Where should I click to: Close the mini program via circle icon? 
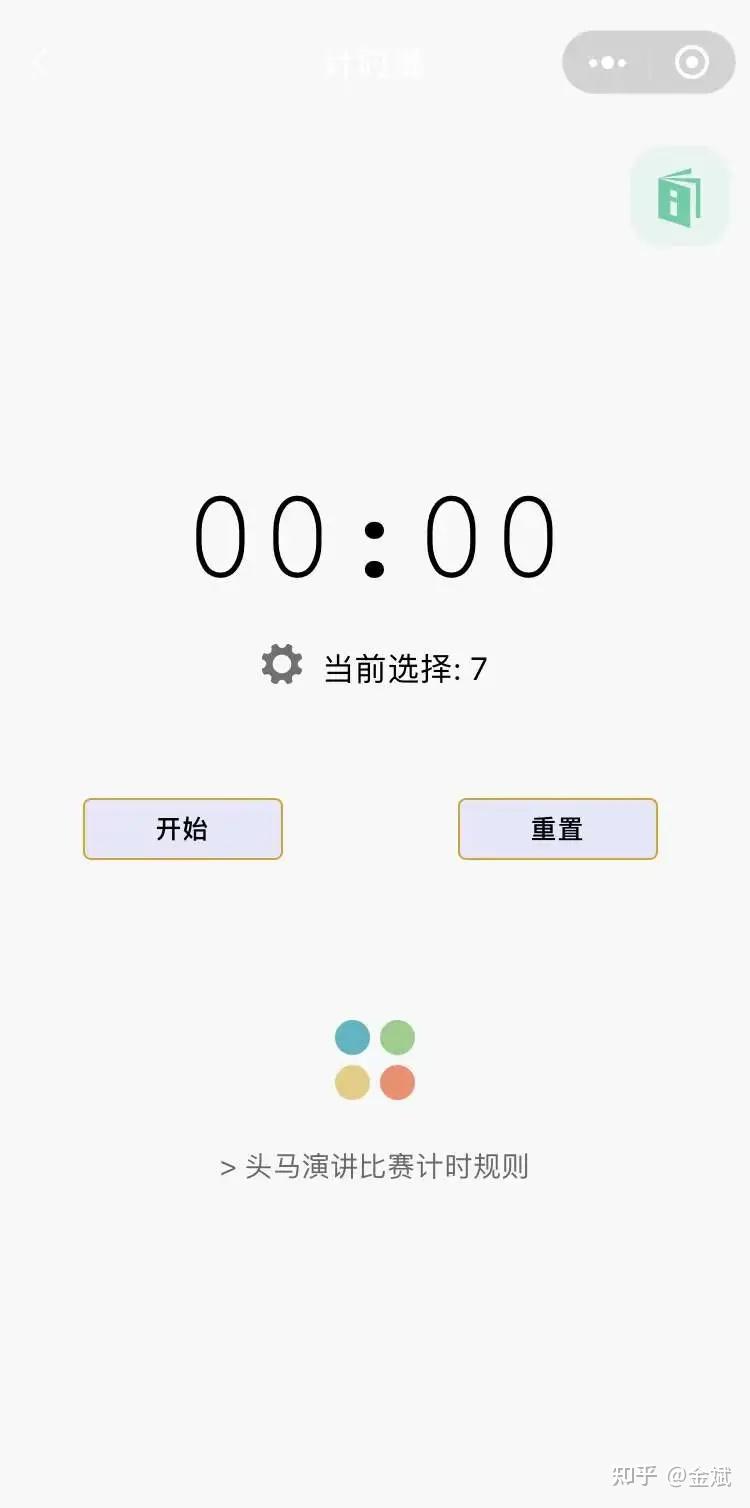[692, 63]
